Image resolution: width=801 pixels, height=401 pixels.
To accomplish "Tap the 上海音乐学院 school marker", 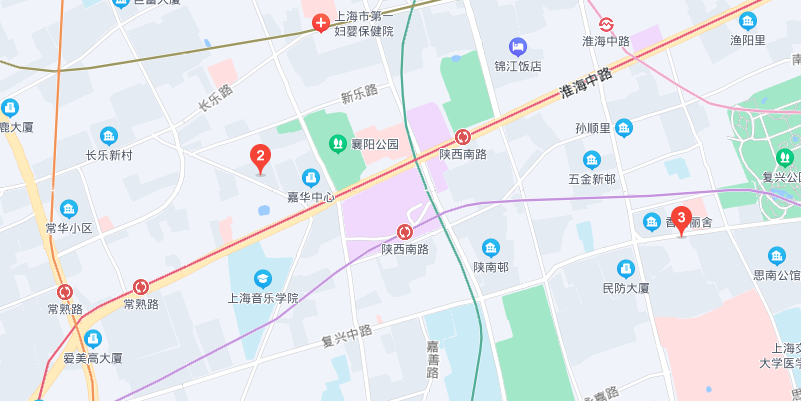I will 262,278.
